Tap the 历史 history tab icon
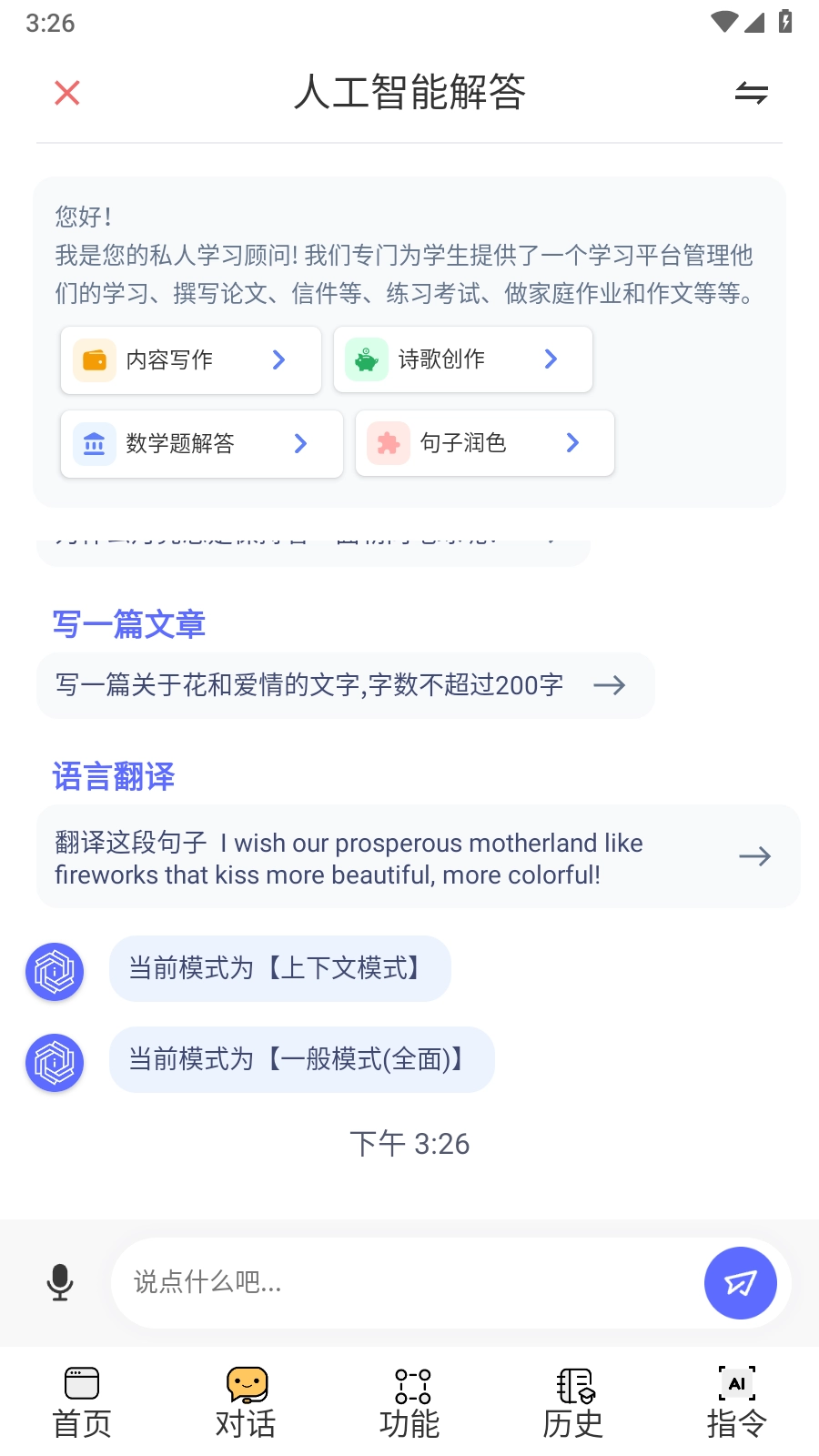Screen dimensions: 819x1456 (573, 1403)
